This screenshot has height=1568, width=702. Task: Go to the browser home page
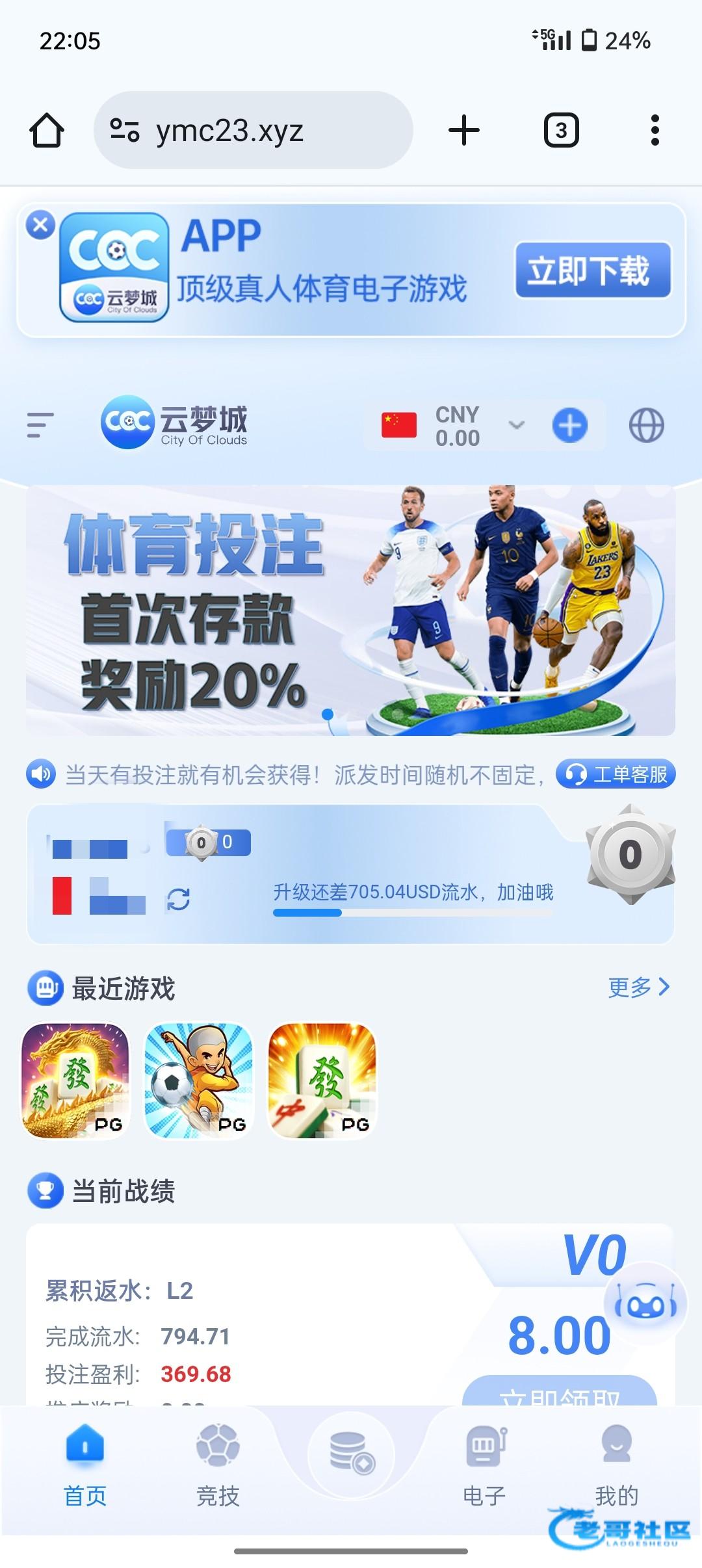click(x=47, y=131)
